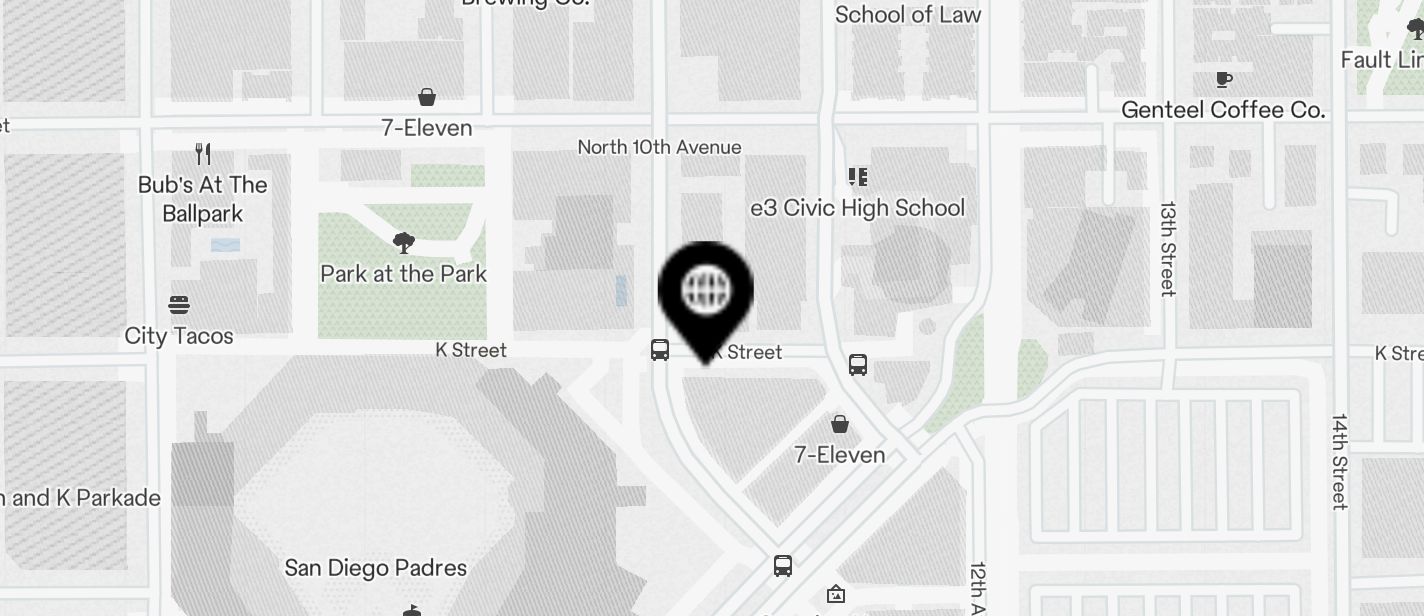
Task: Open the 7-Eleven below K Street
Action: tap(840, 425)
